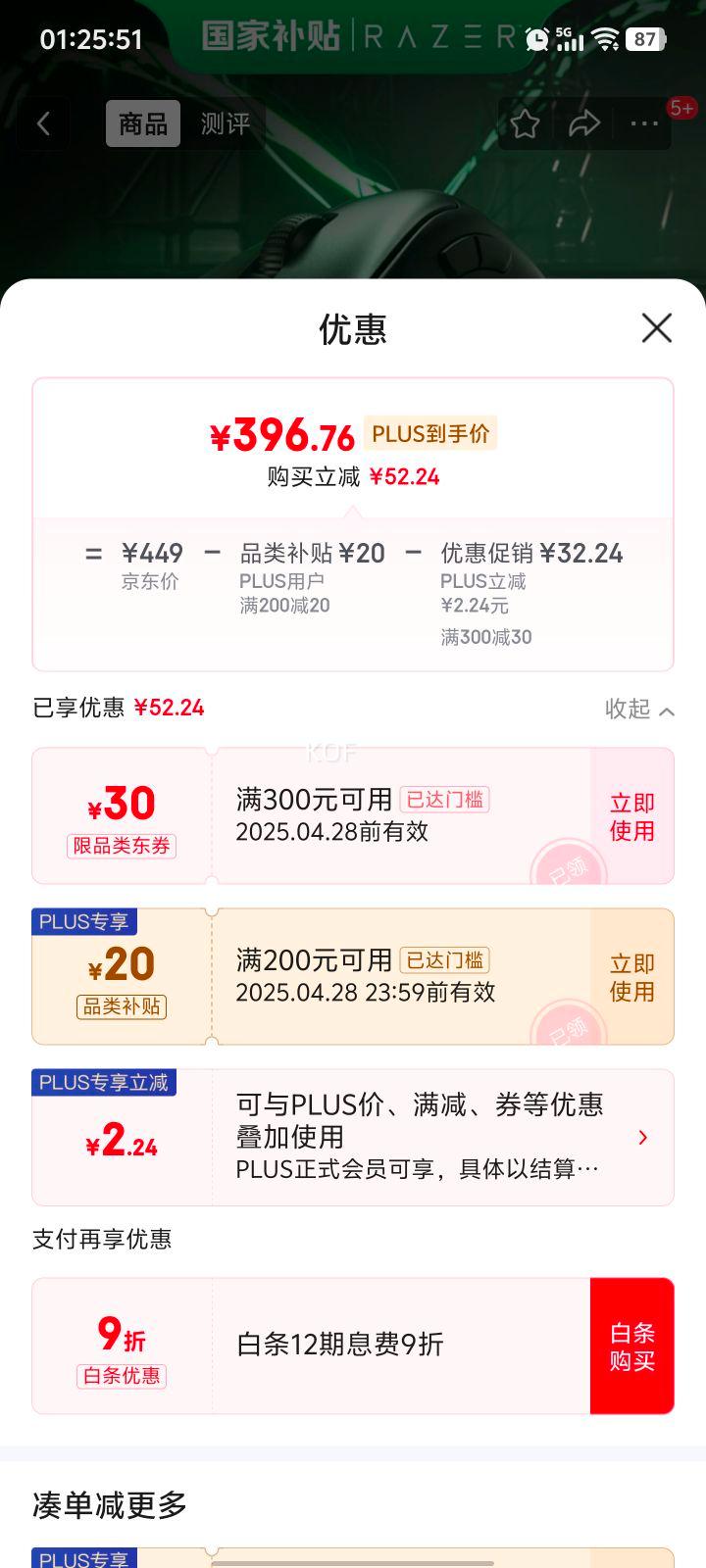The width and height of the screenshot is (706, 1568).
Task: Open PLUS专享立减 ¥2.24 details
Action: pyautogui.click(x=353, y=1137)
